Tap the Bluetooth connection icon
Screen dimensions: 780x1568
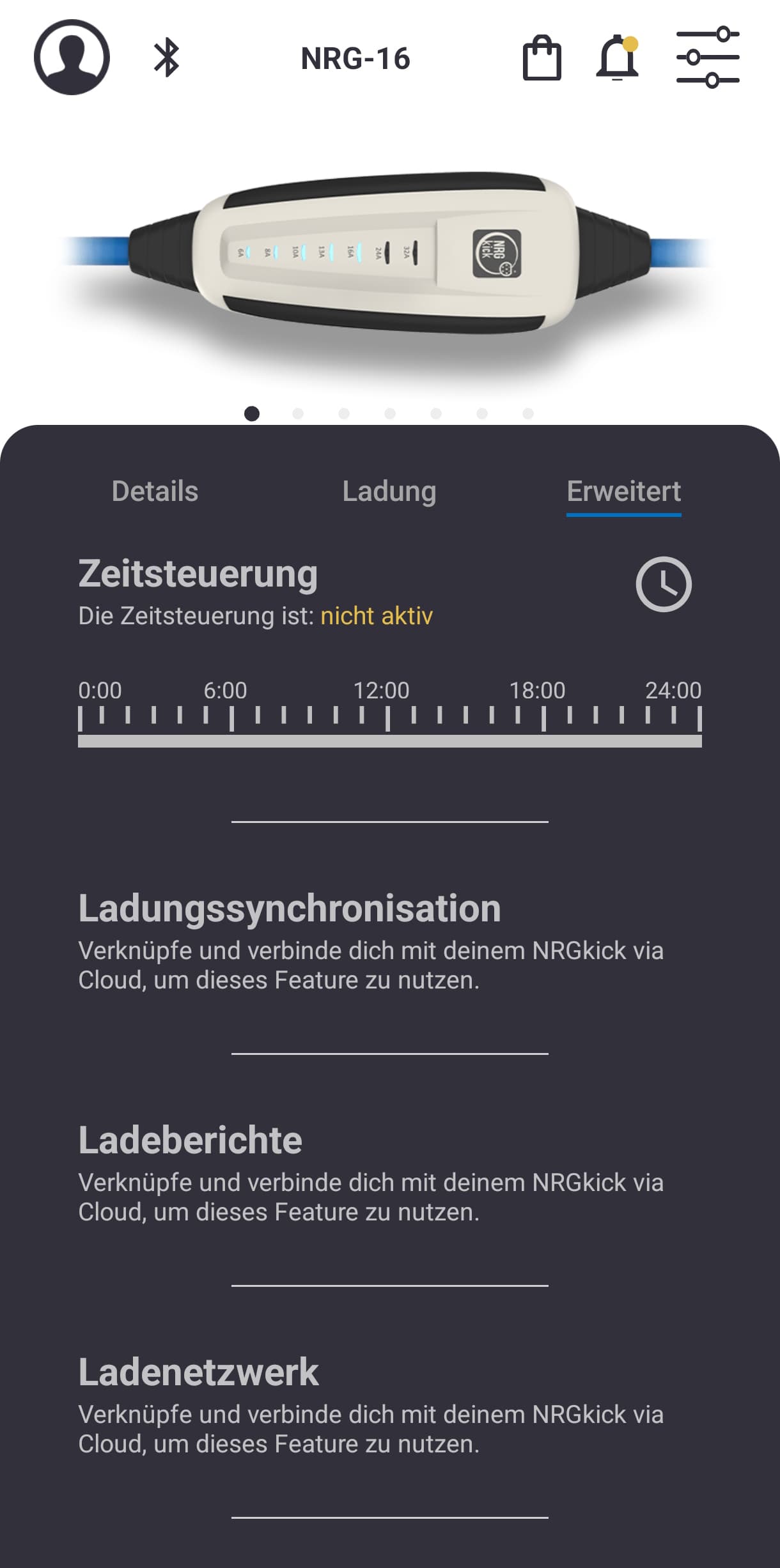[167, 58]
